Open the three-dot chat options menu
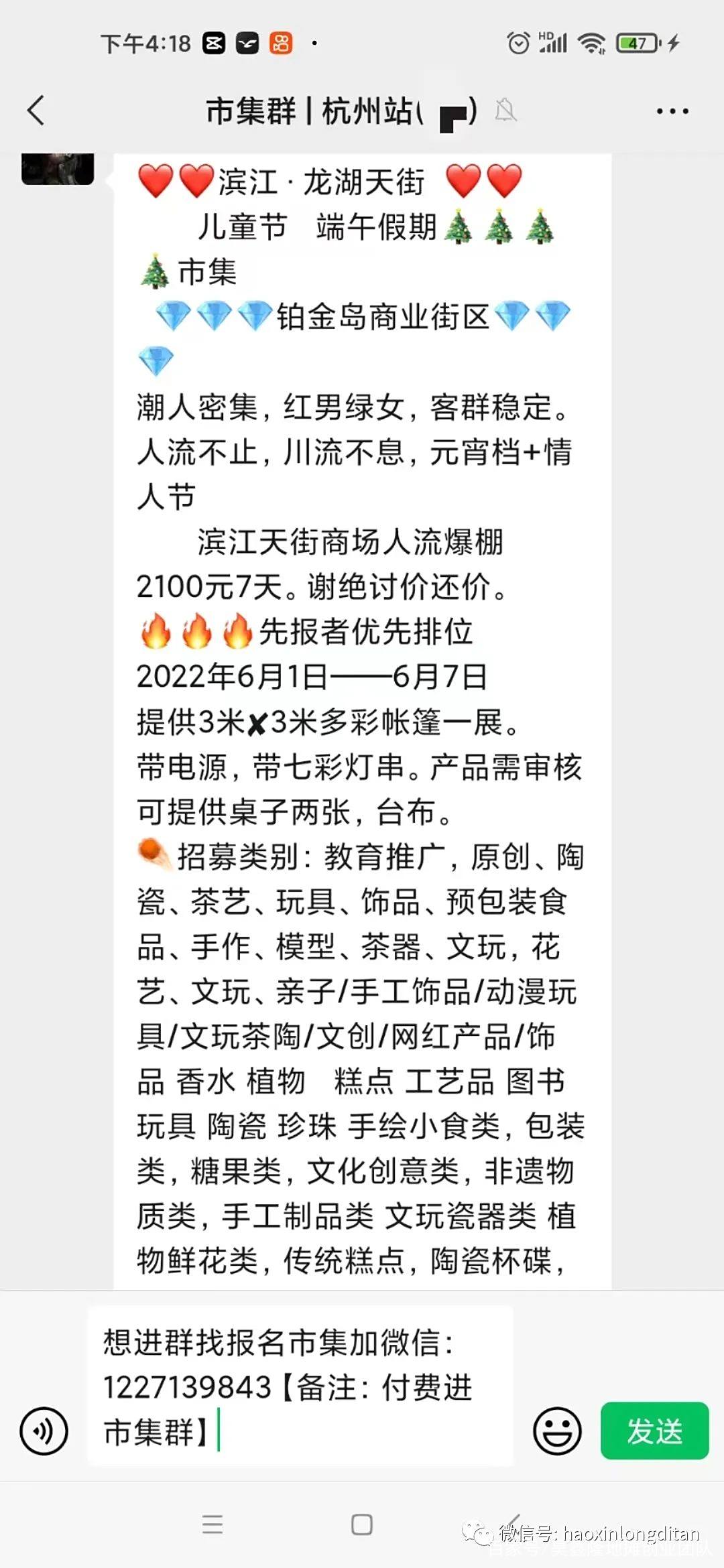This screenshot has height=1568, width=724. click(672, 111)
